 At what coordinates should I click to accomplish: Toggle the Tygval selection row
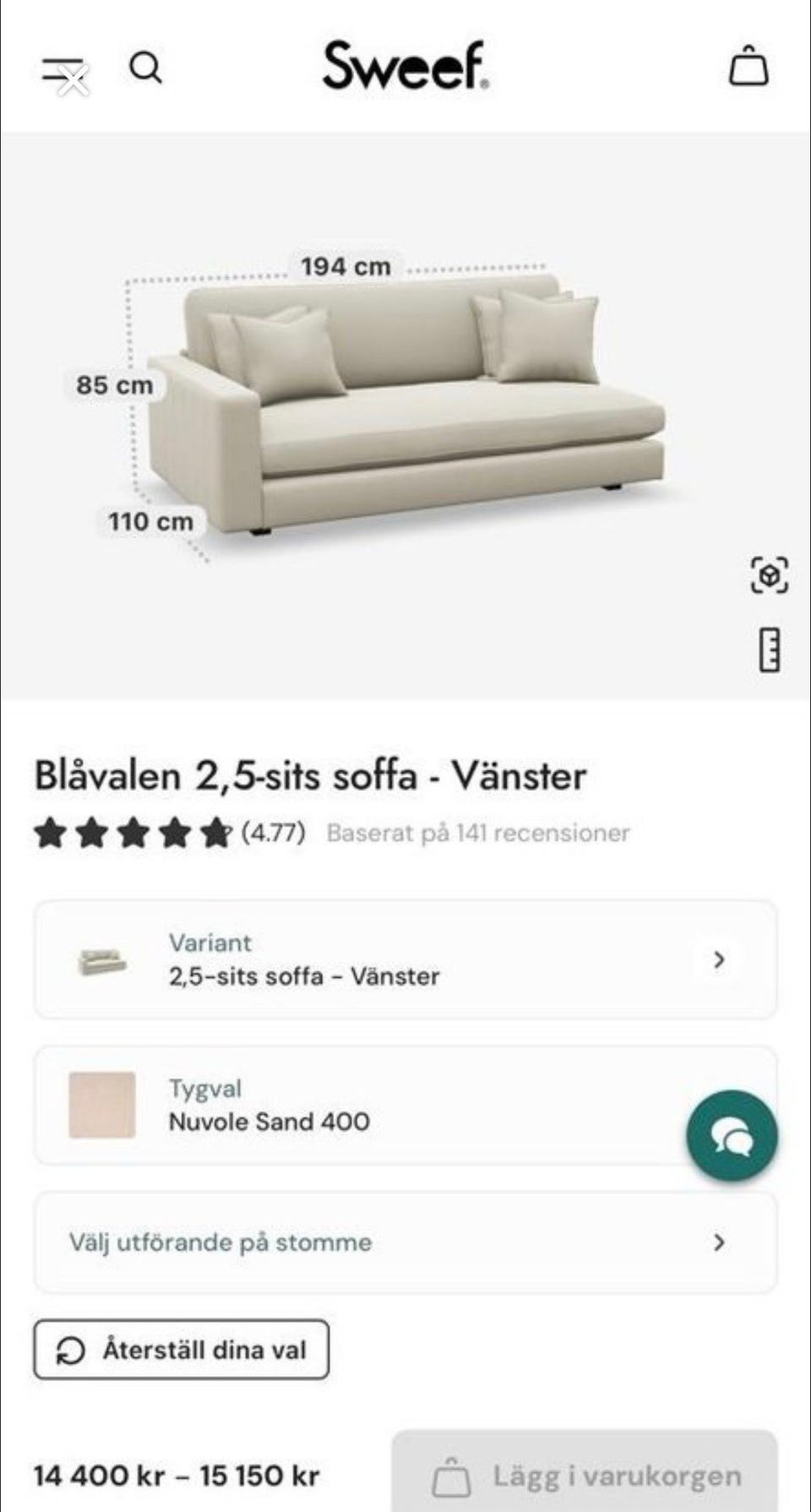(x=405, y=1107)
